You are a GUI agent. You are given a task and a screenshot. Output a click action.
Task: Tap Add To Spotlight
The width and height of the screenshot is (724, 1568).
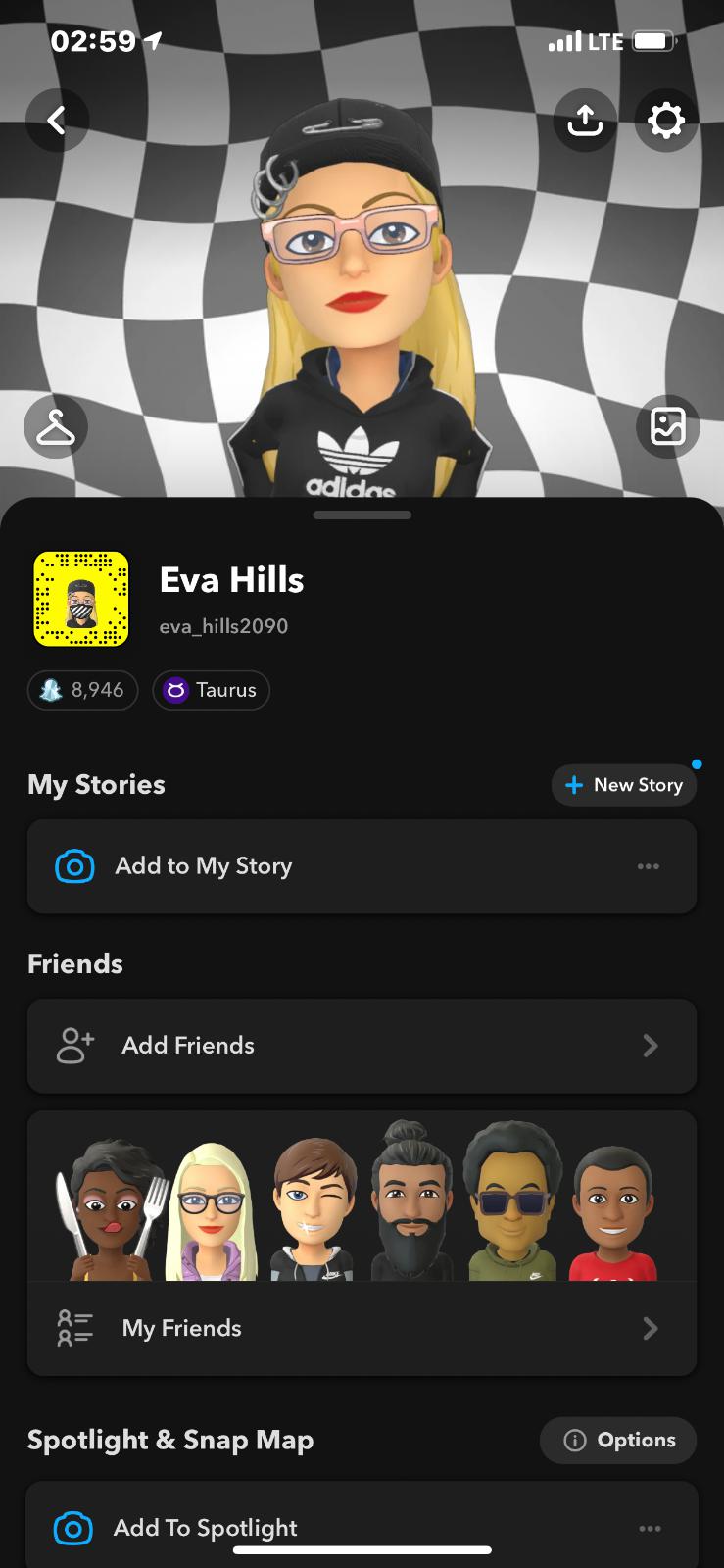[206, 1527]
